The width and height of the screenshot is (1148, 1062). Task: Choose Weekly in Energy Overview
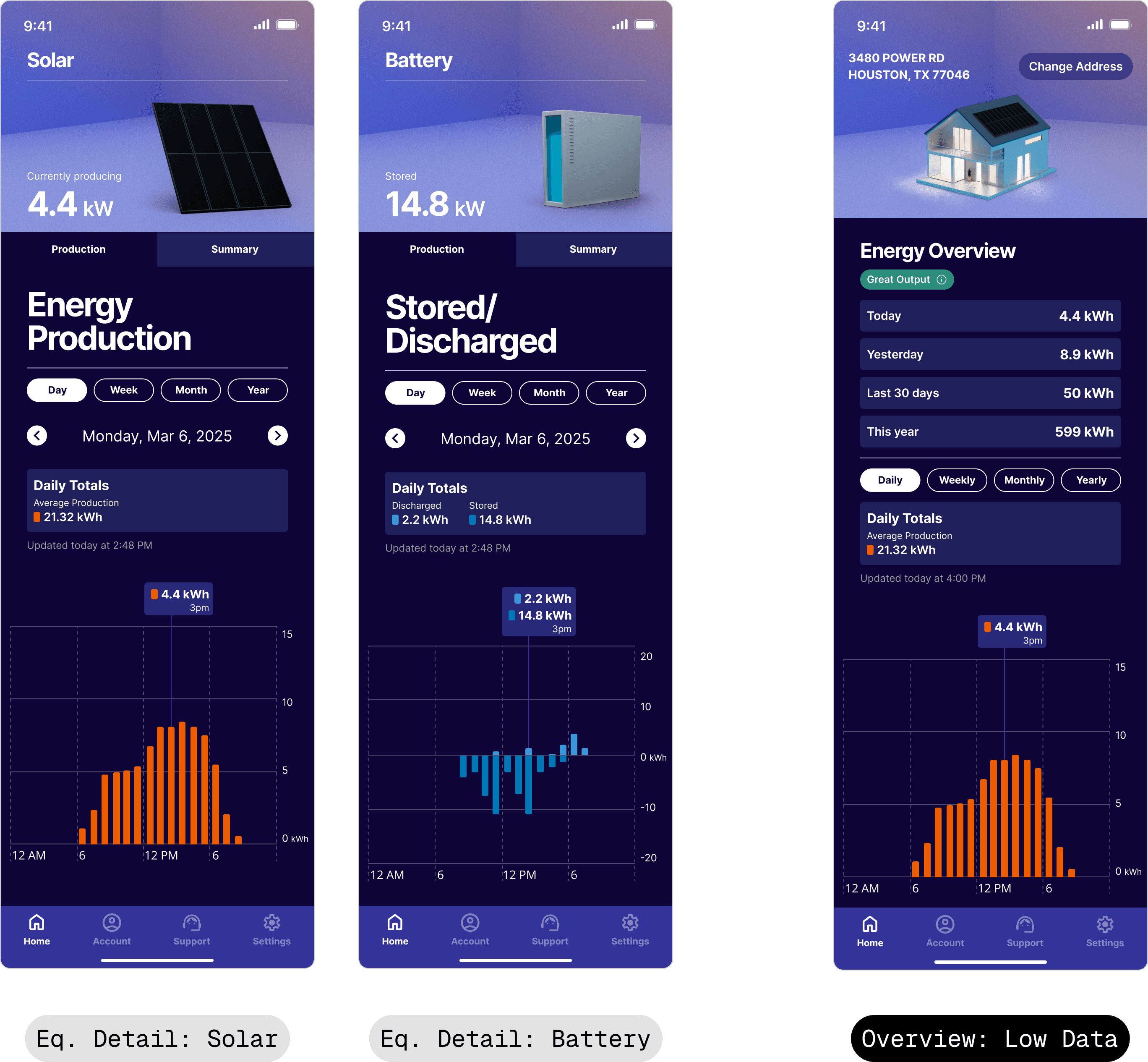tap(957, 481)
